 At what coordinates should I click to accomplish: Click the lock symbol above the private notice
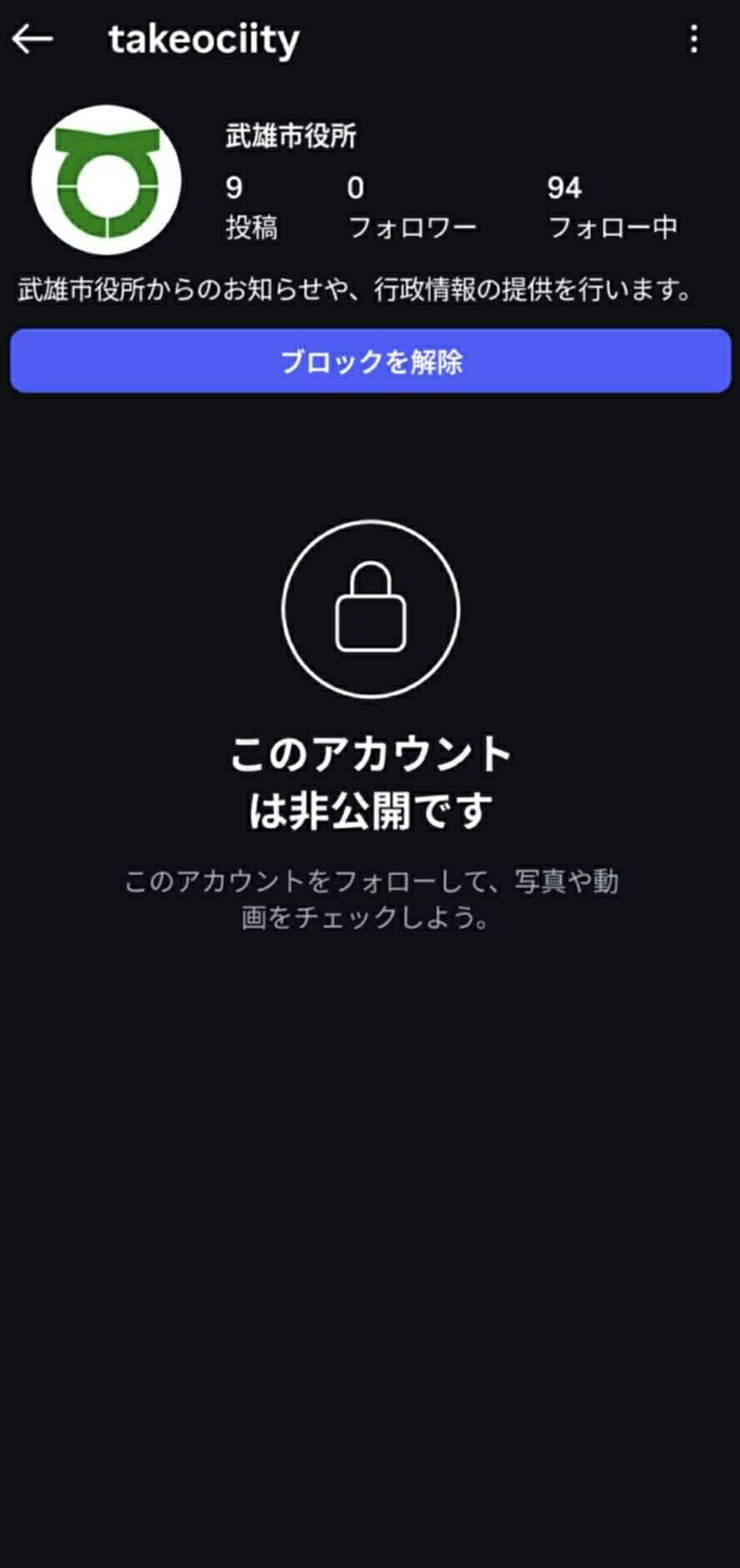(x=370, y=610)
